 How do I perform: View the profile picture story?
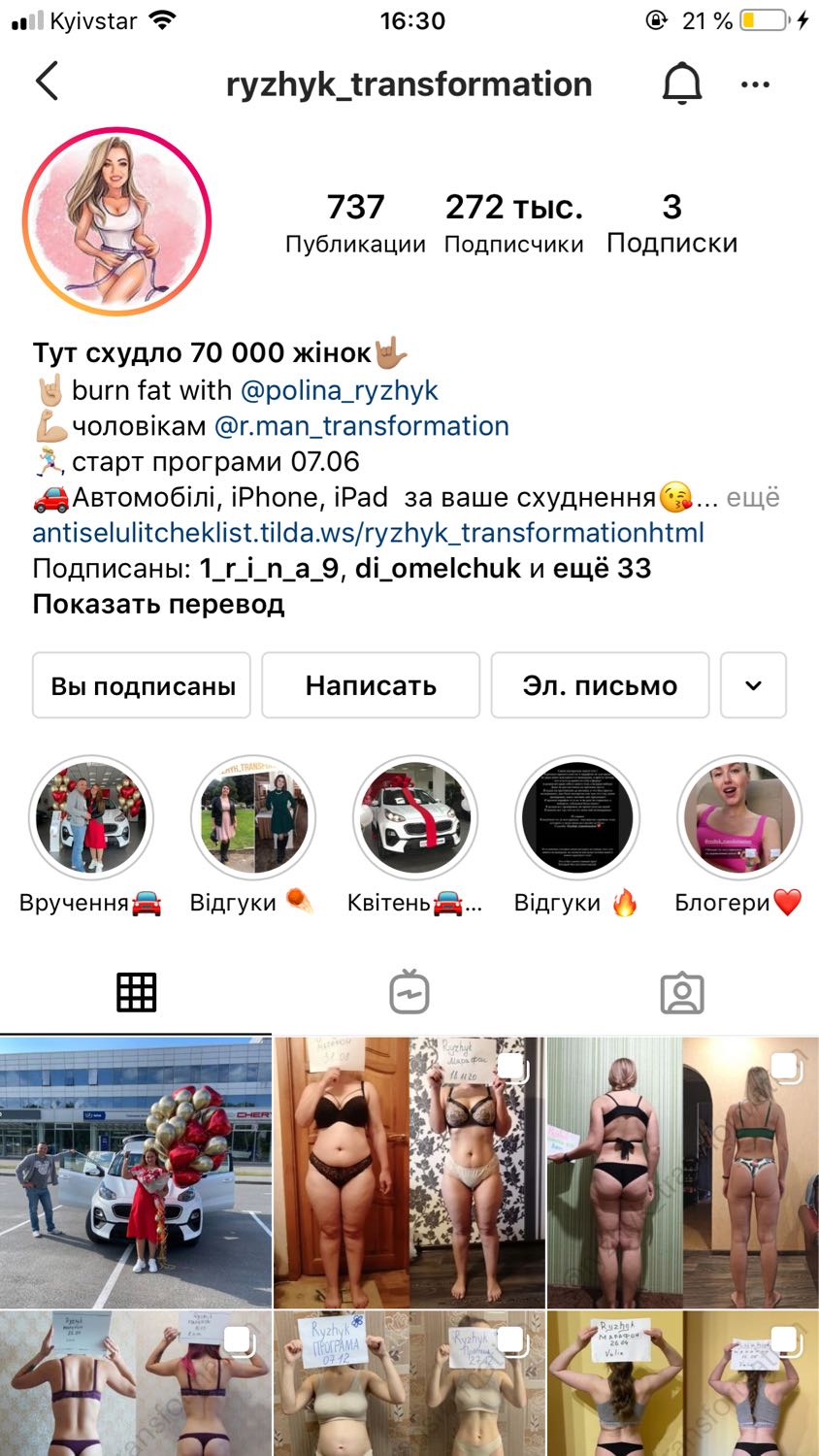click(117, 221)
